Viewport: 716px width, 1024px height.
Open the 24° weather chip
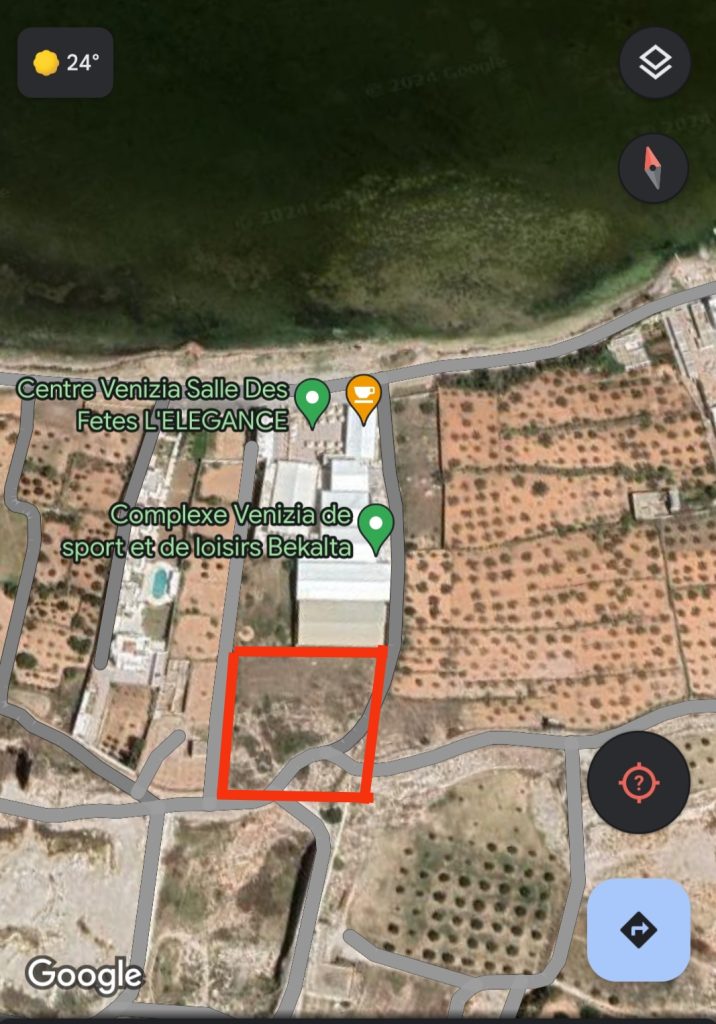tap(65, 63)
